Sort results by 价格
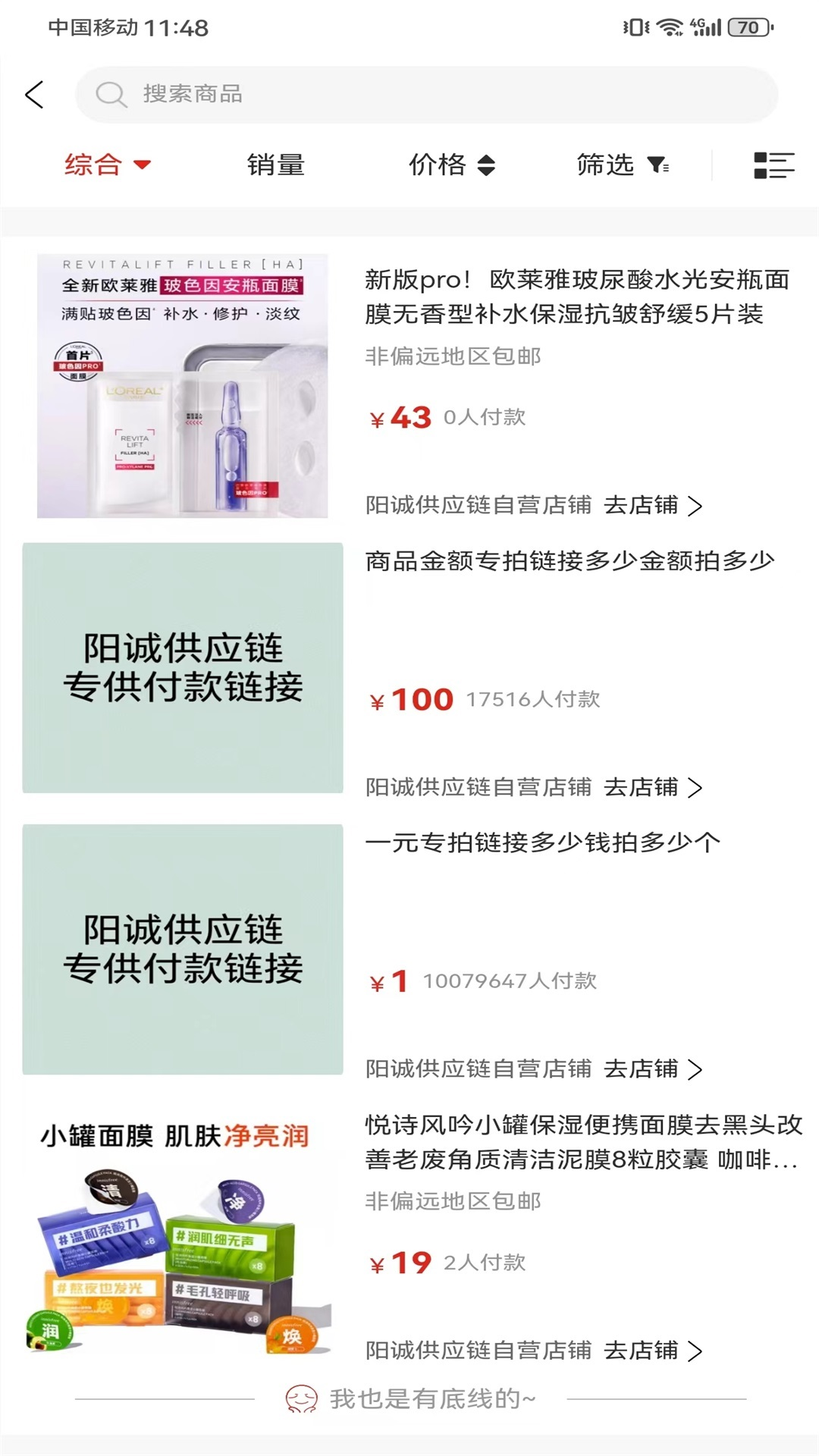The image size is (819, 1456). (x=451, y=165)
